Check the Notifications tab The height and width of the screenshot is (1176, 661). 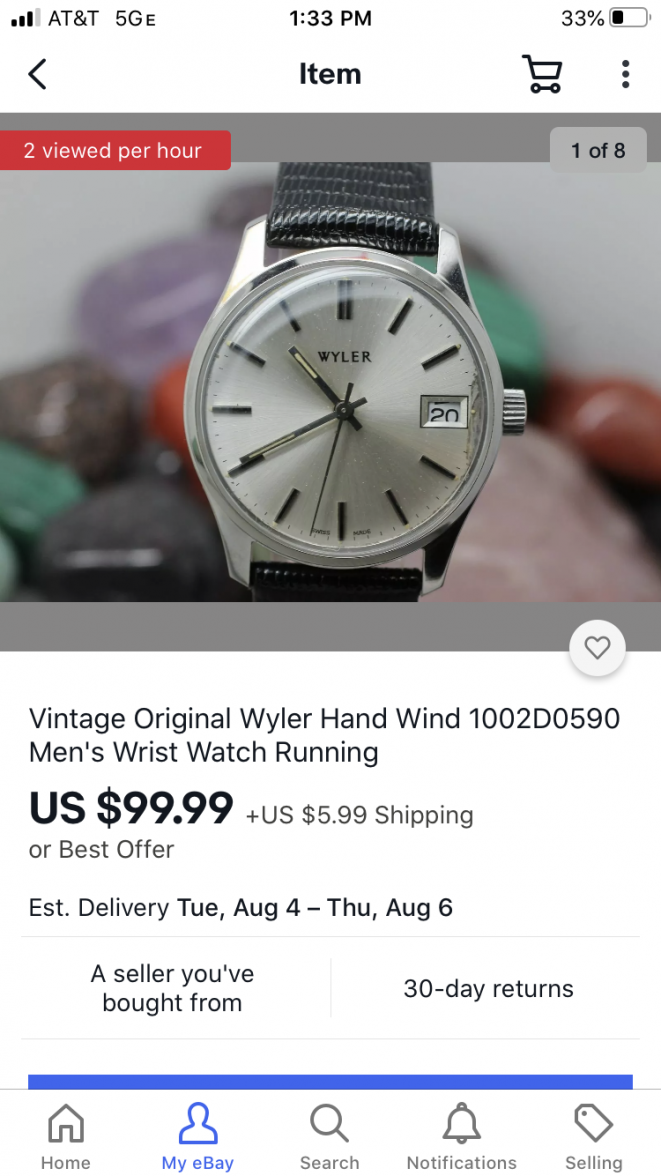click(x=461, y=1137)
